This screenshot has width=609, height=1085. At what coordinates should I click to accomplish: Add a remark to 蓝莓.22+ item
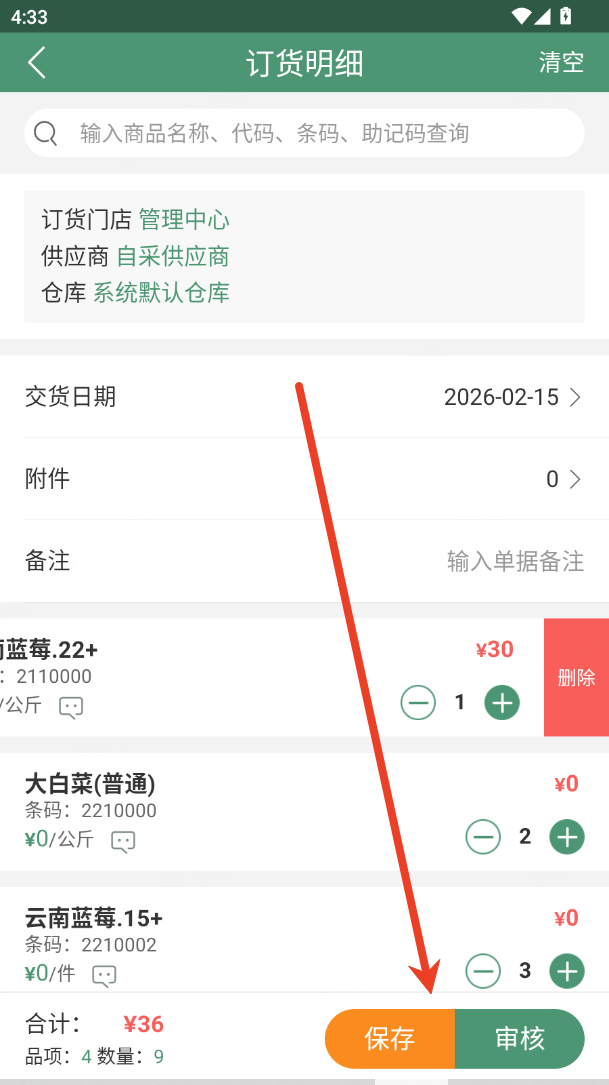[x=70, y=706]
